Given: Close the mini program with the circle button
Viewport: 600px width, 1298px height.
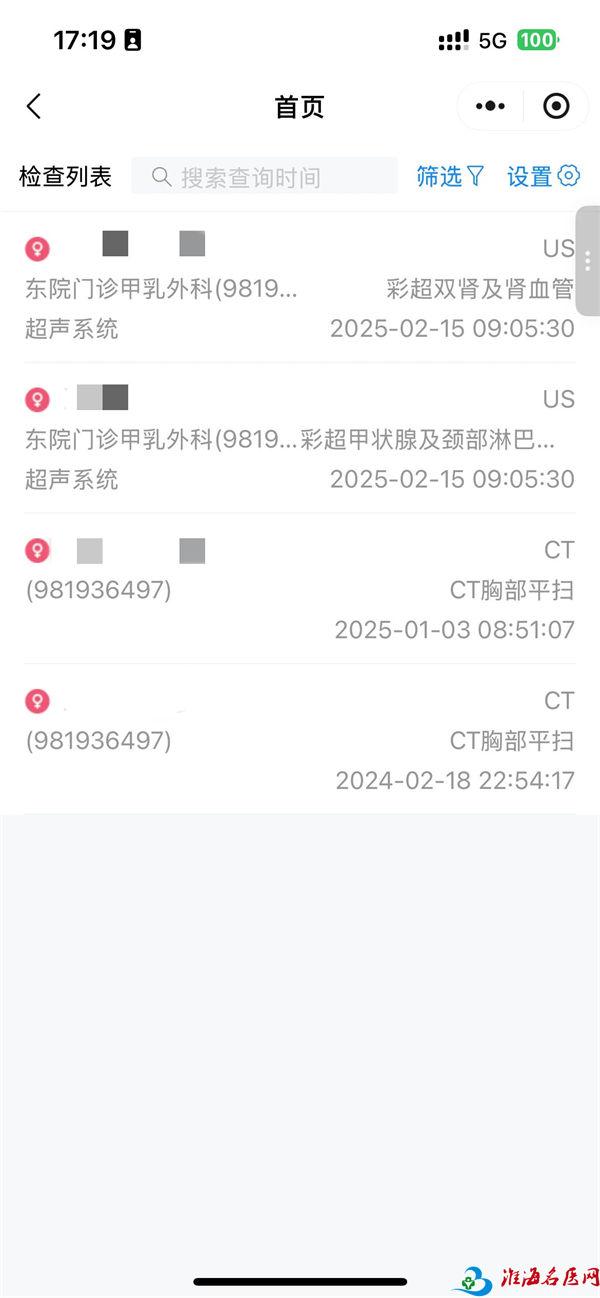Looking at the screenshot, I should tap(556, 106).
